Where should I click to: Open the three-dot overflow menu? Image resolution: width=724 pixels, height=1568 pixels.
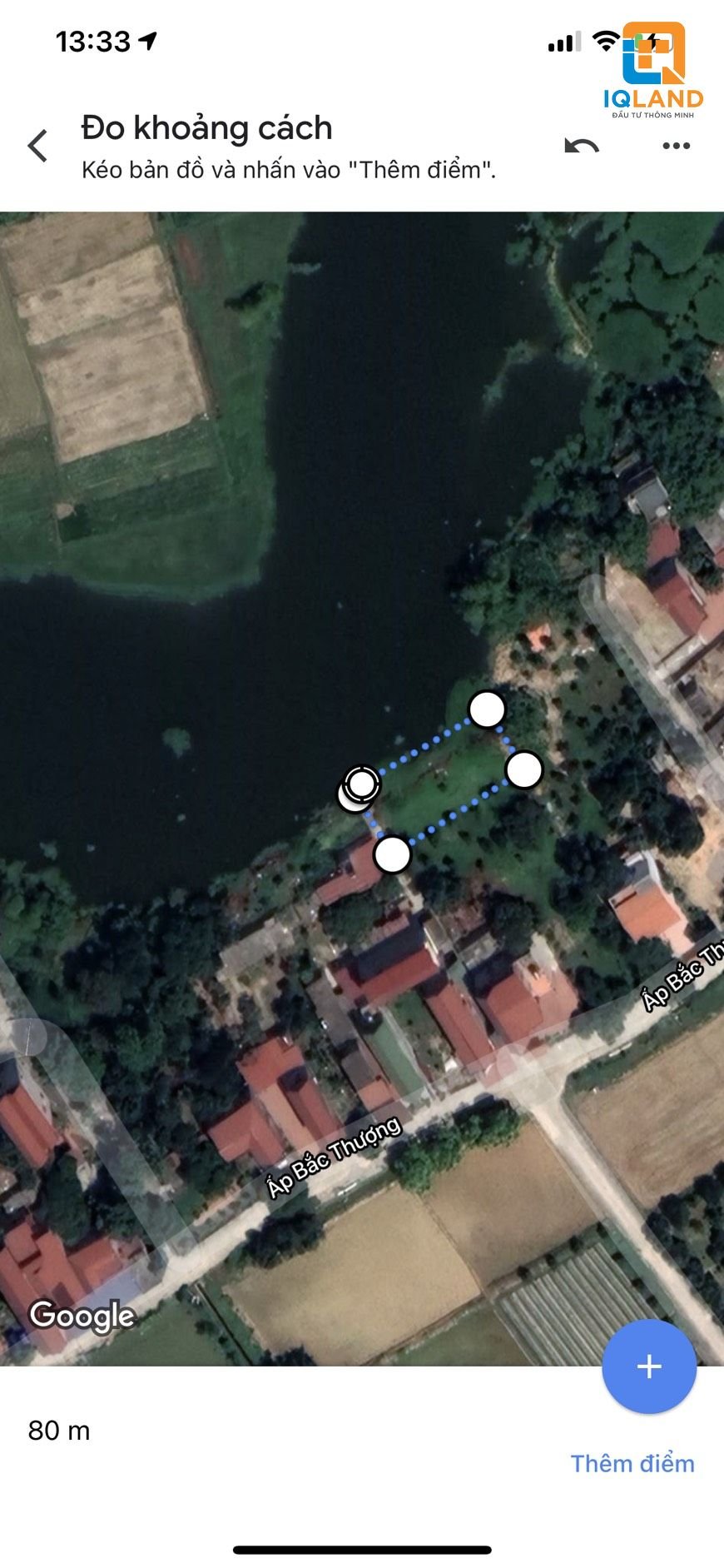(676, 147)
